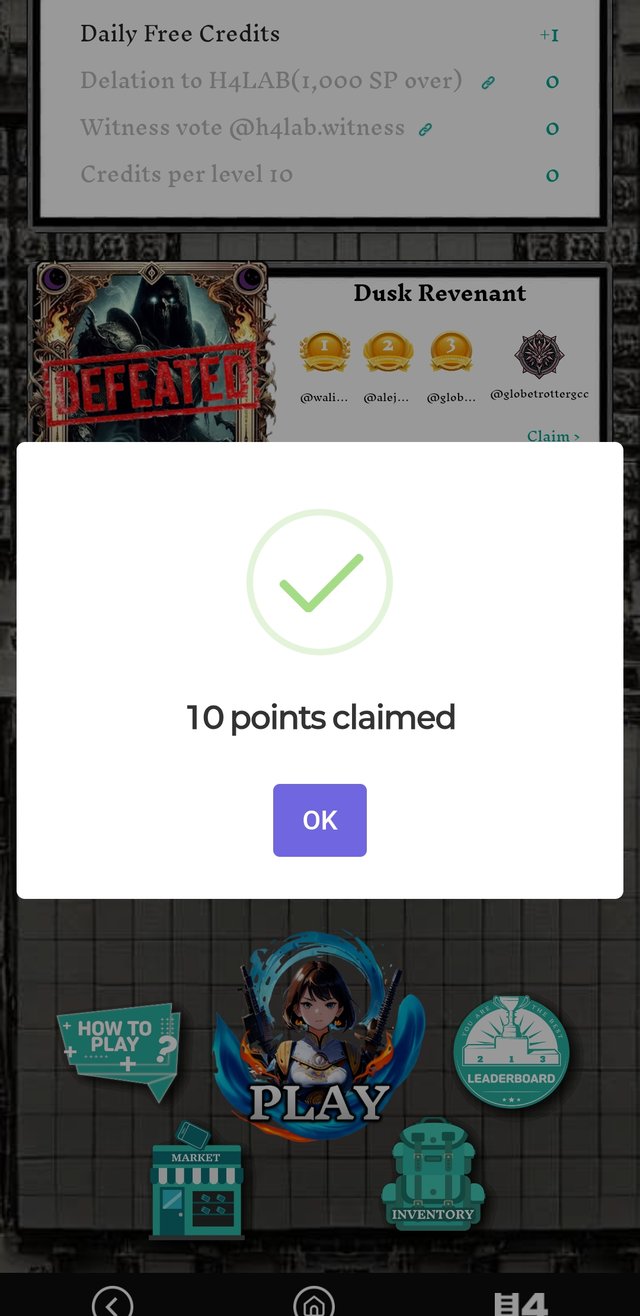Visit the Market shop
This screenshot has width=640, height=1316.
coord(196,1187)
